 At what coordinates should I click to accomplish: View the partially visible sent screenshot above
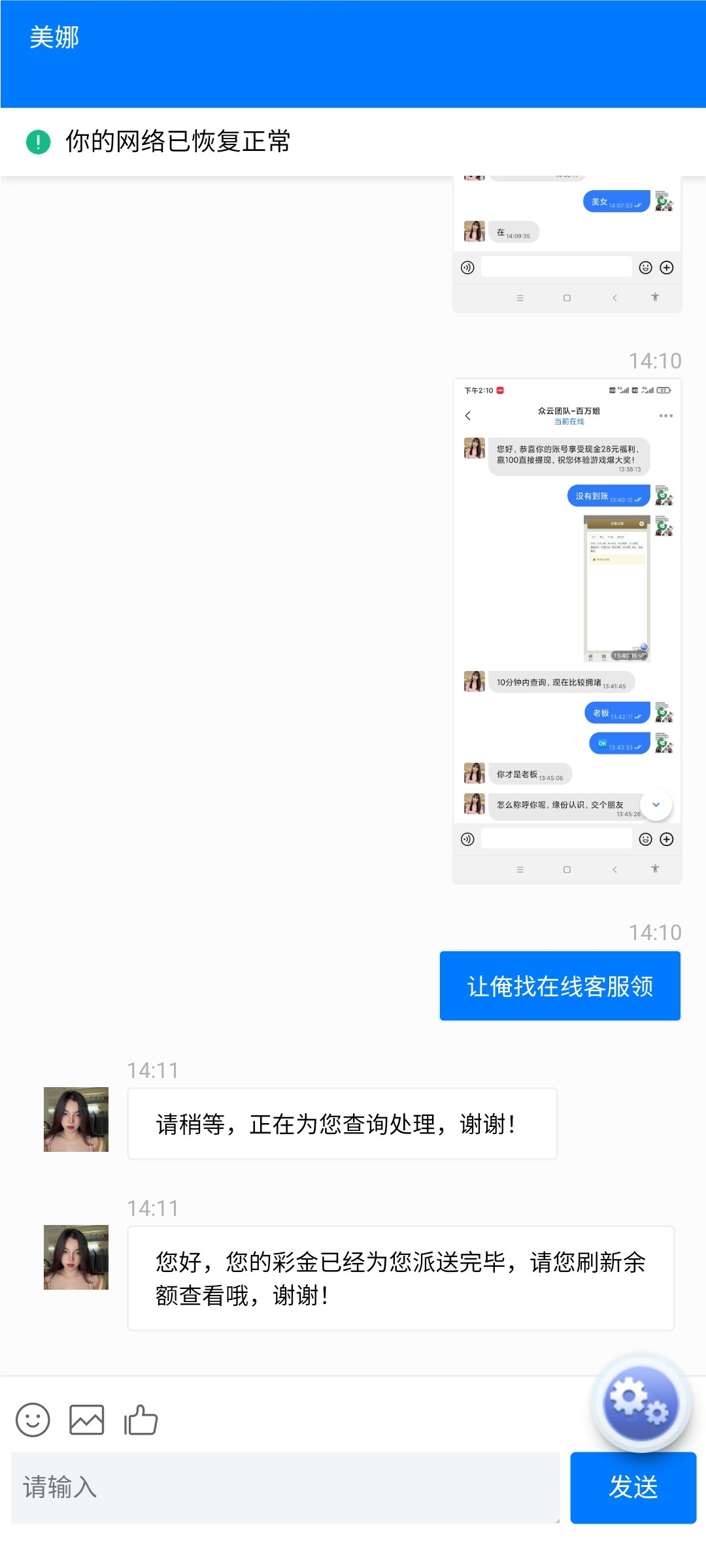pos(567,245)
